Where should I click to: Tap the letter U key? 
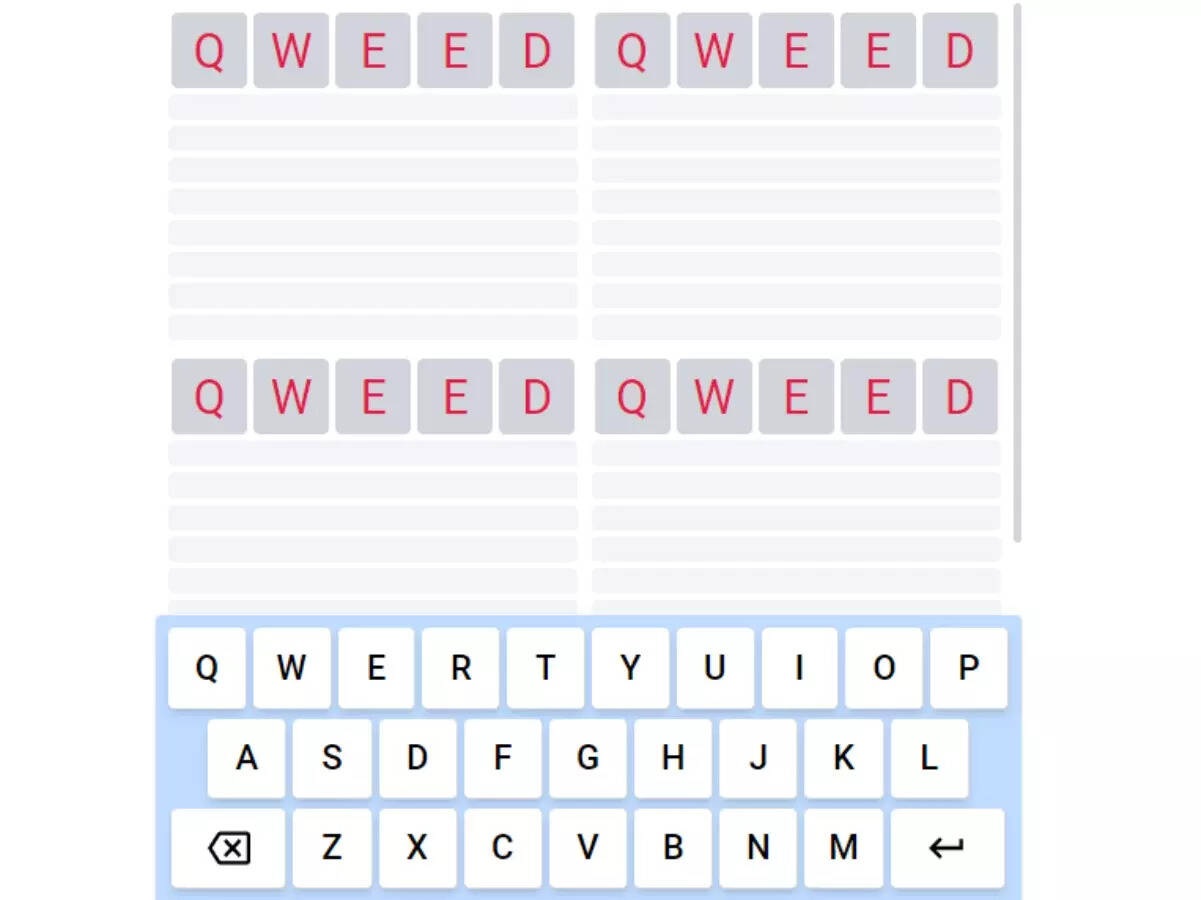714,668
